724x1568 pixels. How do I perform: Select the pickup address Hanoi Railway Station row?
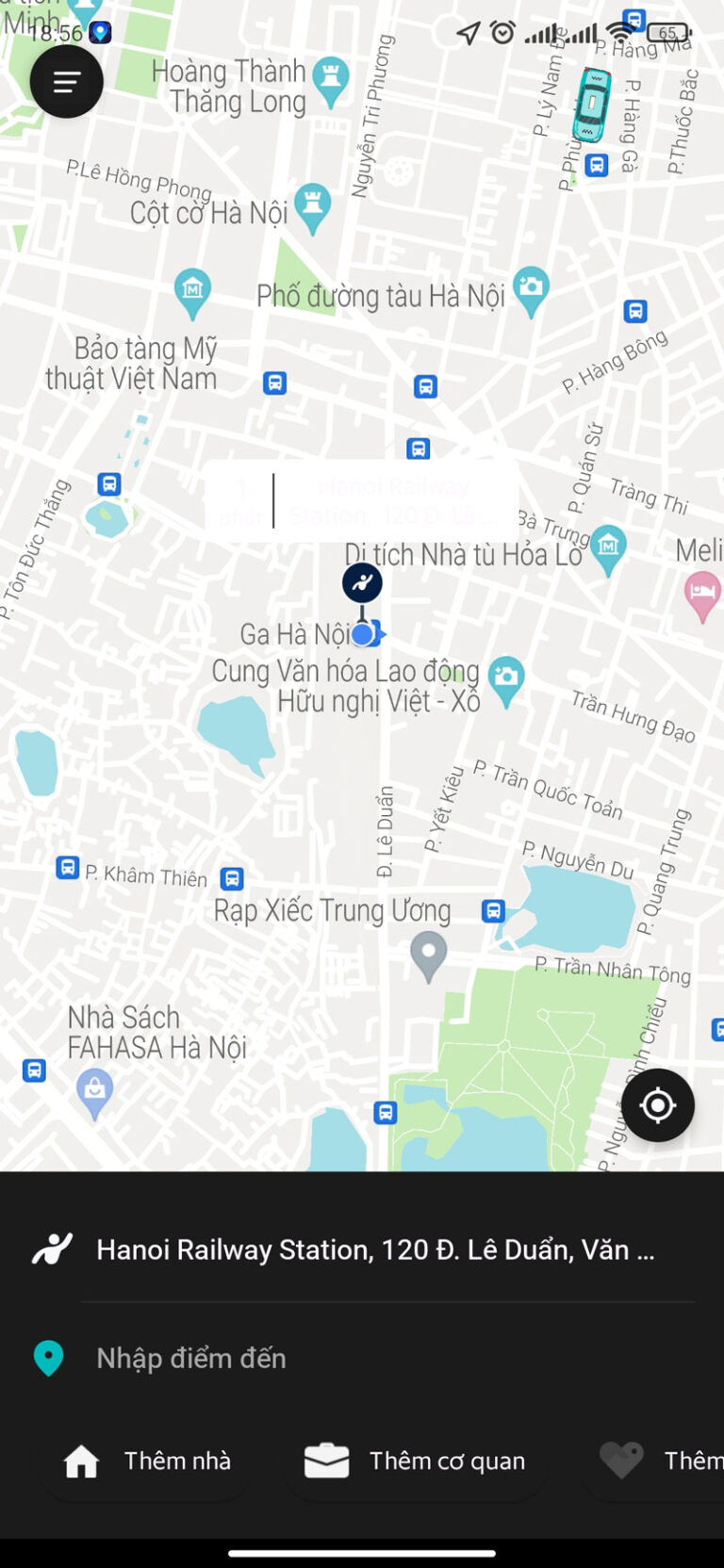click(361, 1249)
